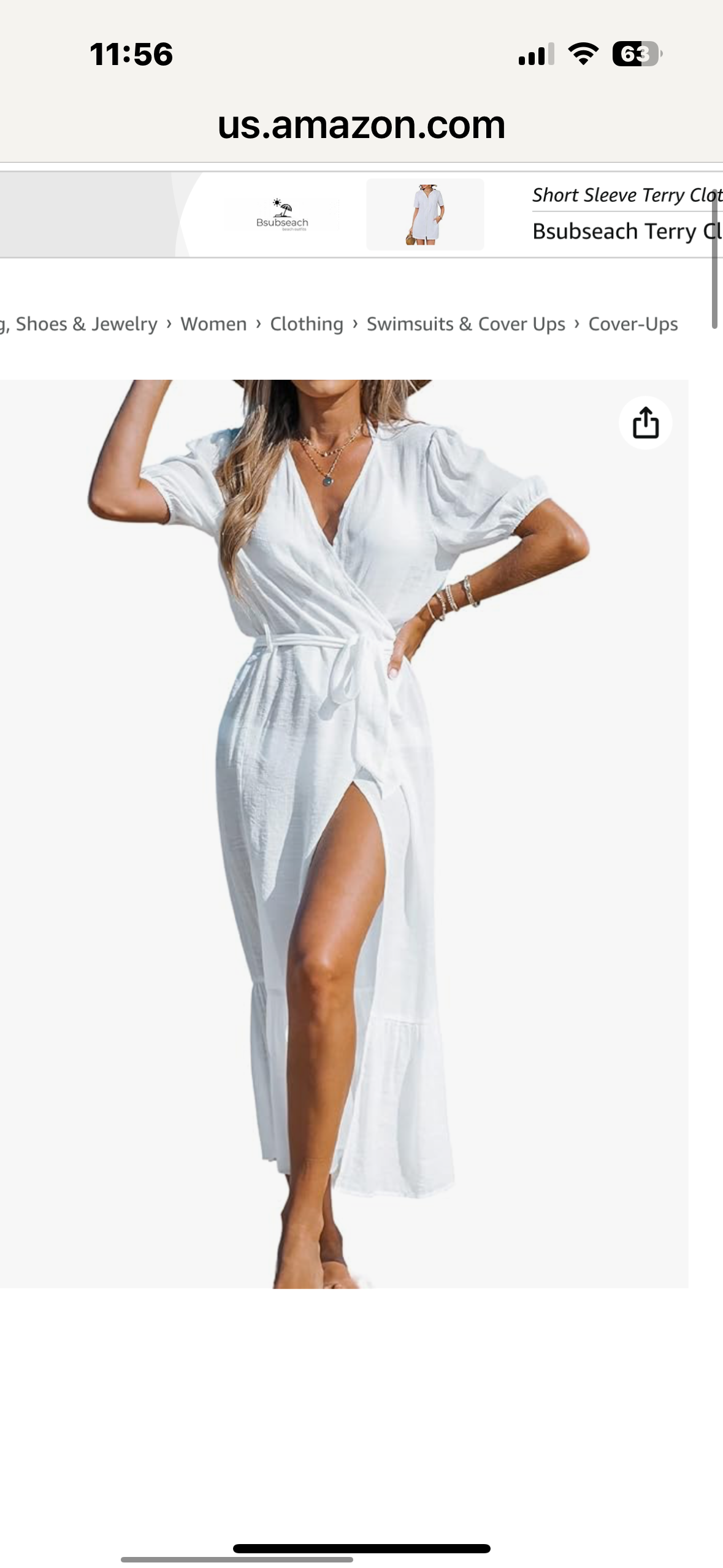Tap the us.amazon.com address bar

[x=361, y=125]
